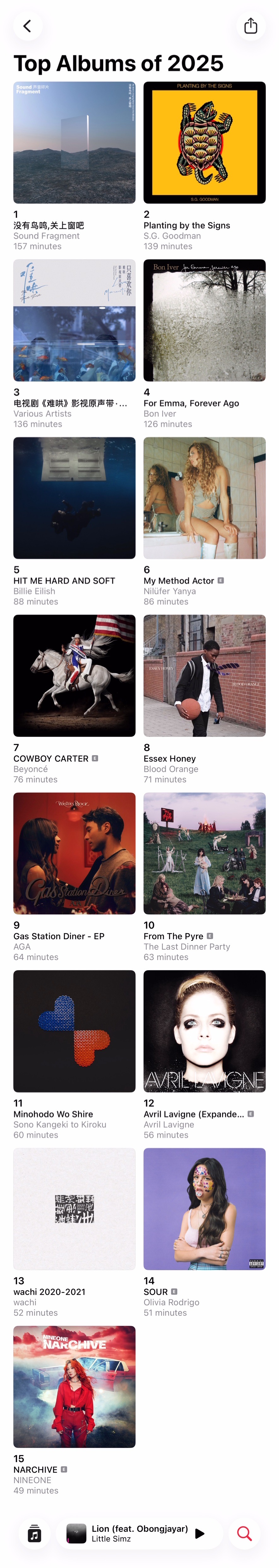Open the music library icon button
The width and height of the screenshot is (279, 1568).
35,1533
